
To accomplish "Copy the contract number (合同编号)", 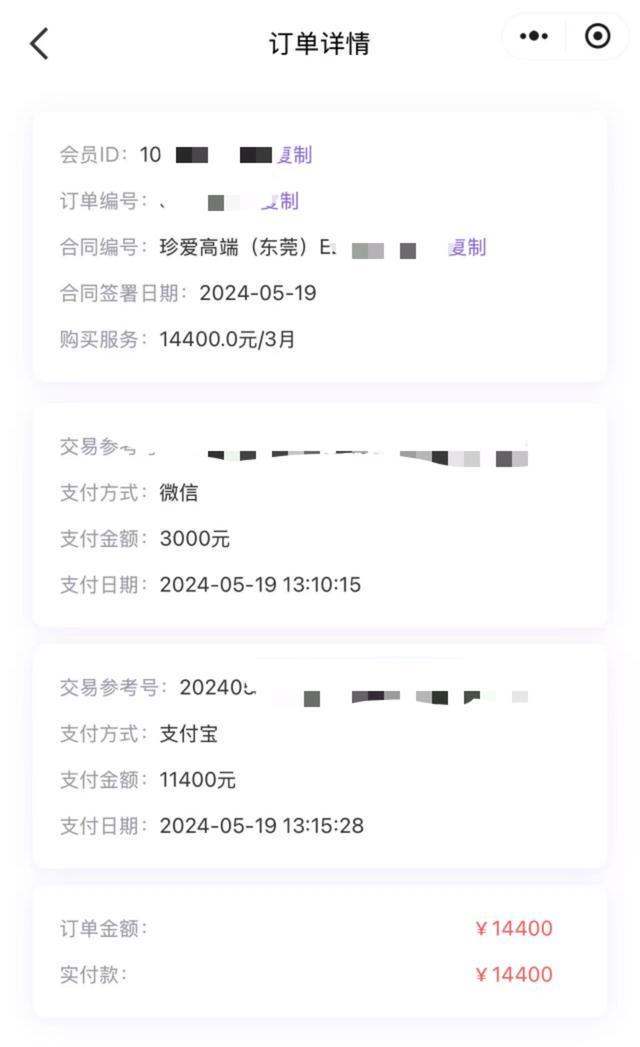I will [468, 248].
